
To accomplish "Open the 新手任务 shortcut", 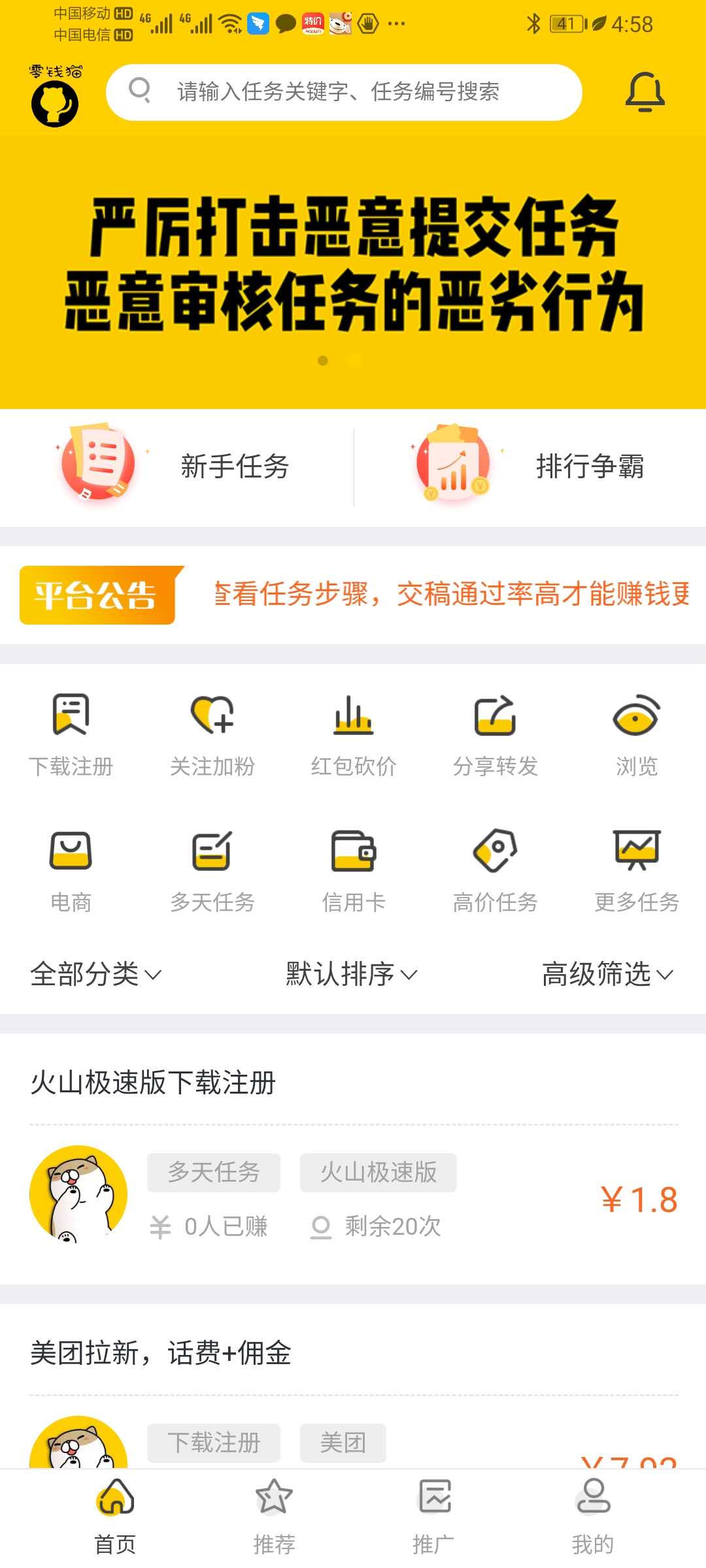I will (176, 467).
